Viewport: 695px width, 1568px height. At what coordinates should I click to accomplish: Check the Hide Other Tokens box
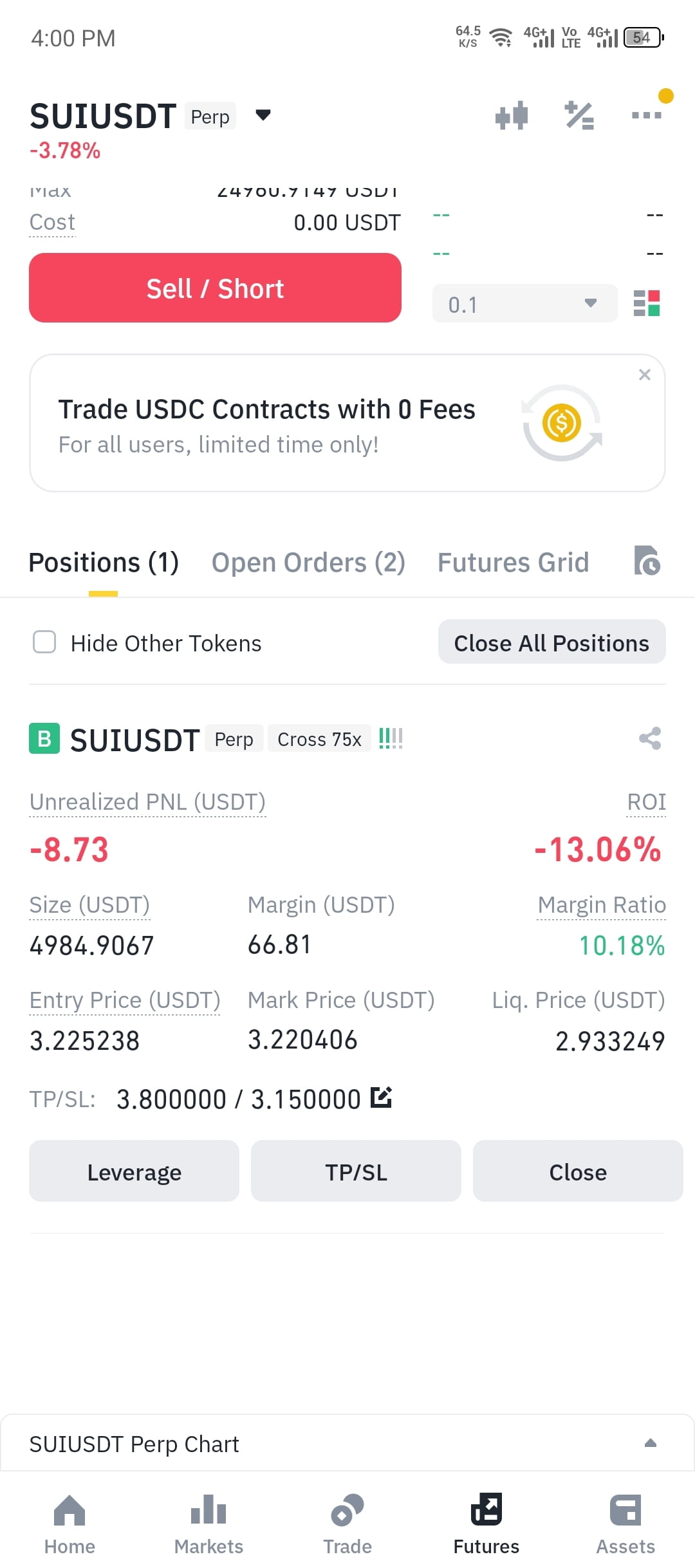pyautogui.click(x=44, y=642)
